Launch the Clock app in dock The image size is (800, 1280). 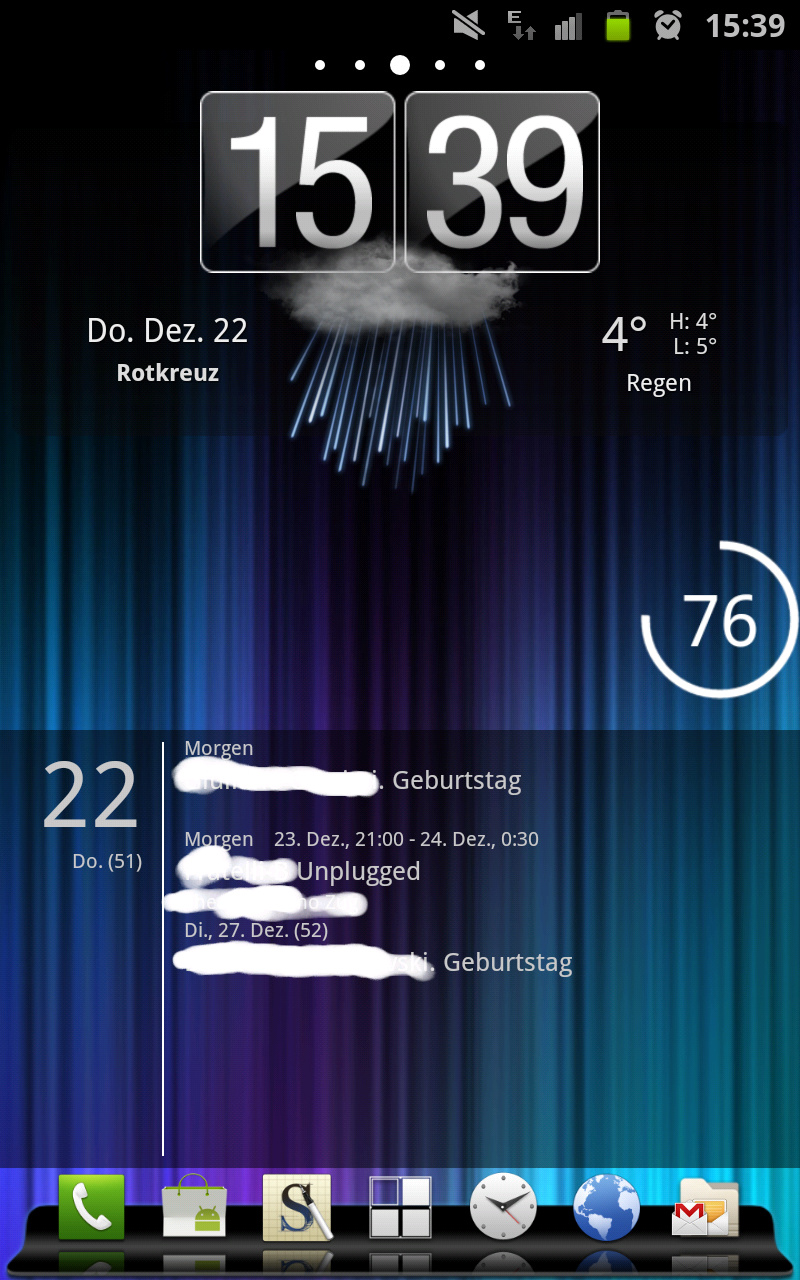pos(503,1207)
